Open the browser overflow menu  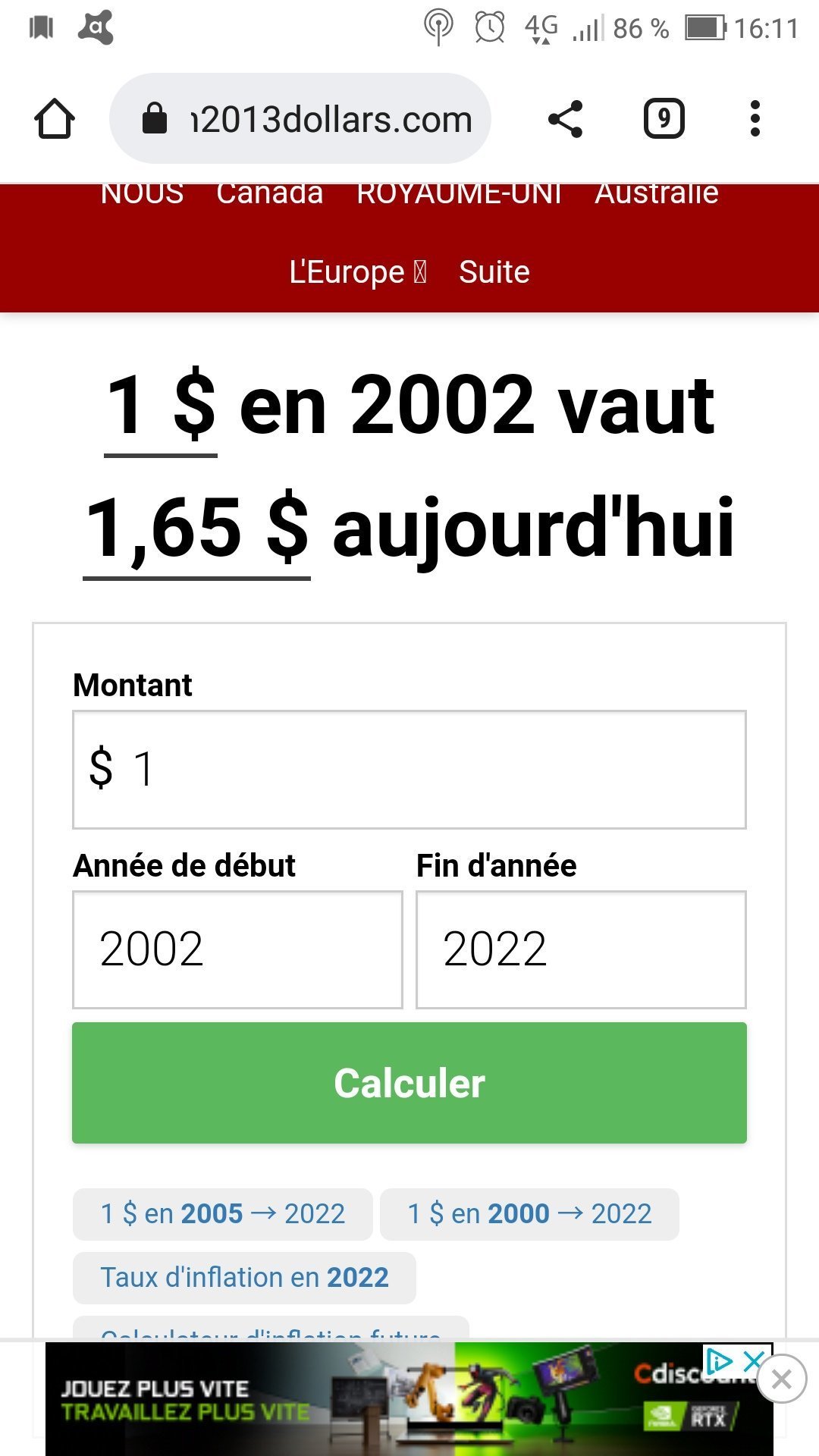pos(755,119)
